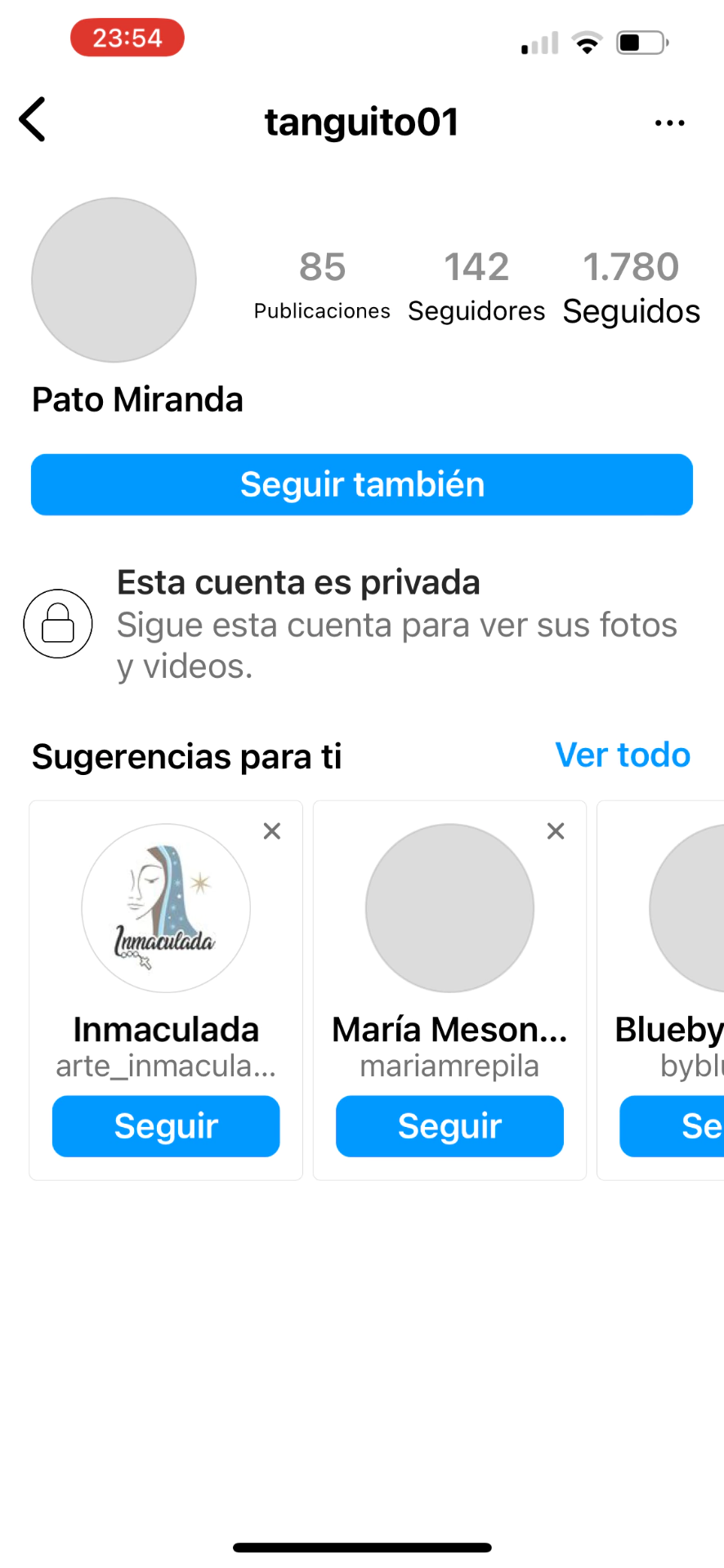Viewport: 724px width, 1568px height.
Task: Open Pato Miranda's profile picture
Action: pyautogui.click(x=114, y=280)
